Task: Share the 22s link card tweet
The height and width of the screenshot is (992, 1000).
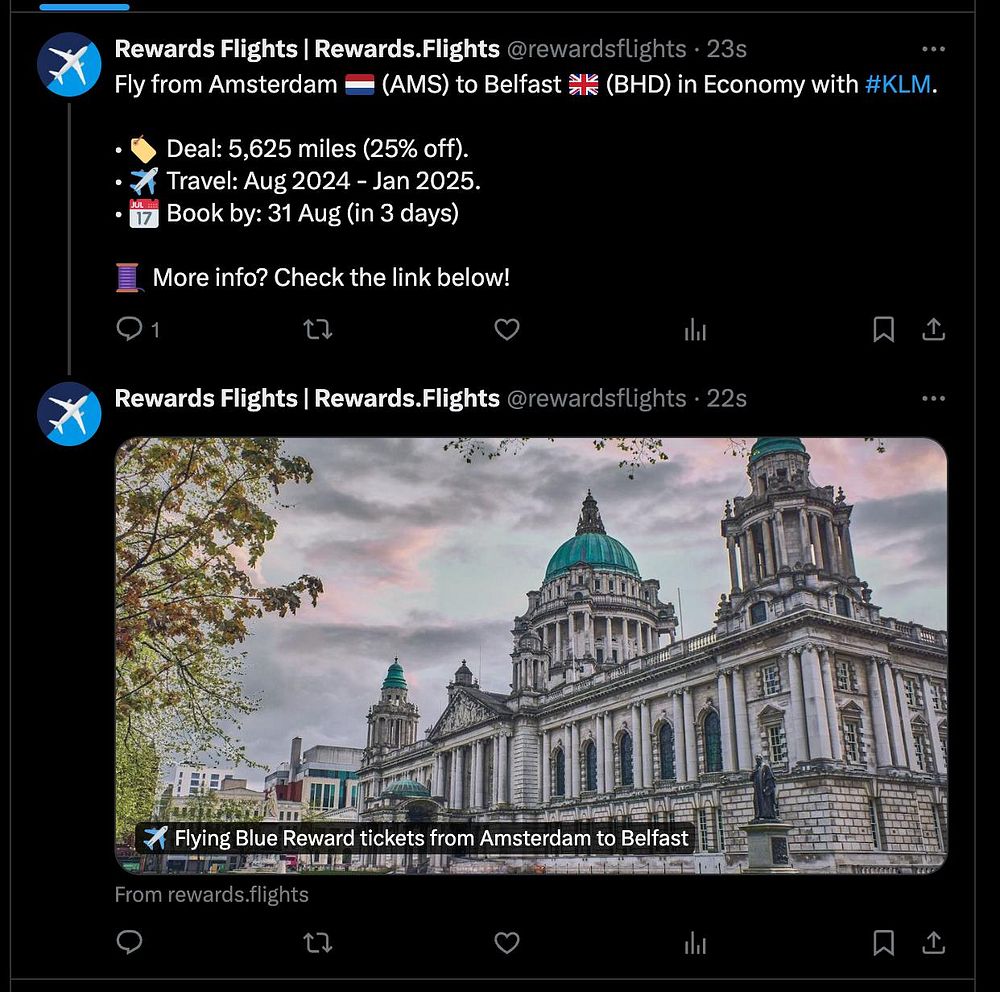Action: 933,942
